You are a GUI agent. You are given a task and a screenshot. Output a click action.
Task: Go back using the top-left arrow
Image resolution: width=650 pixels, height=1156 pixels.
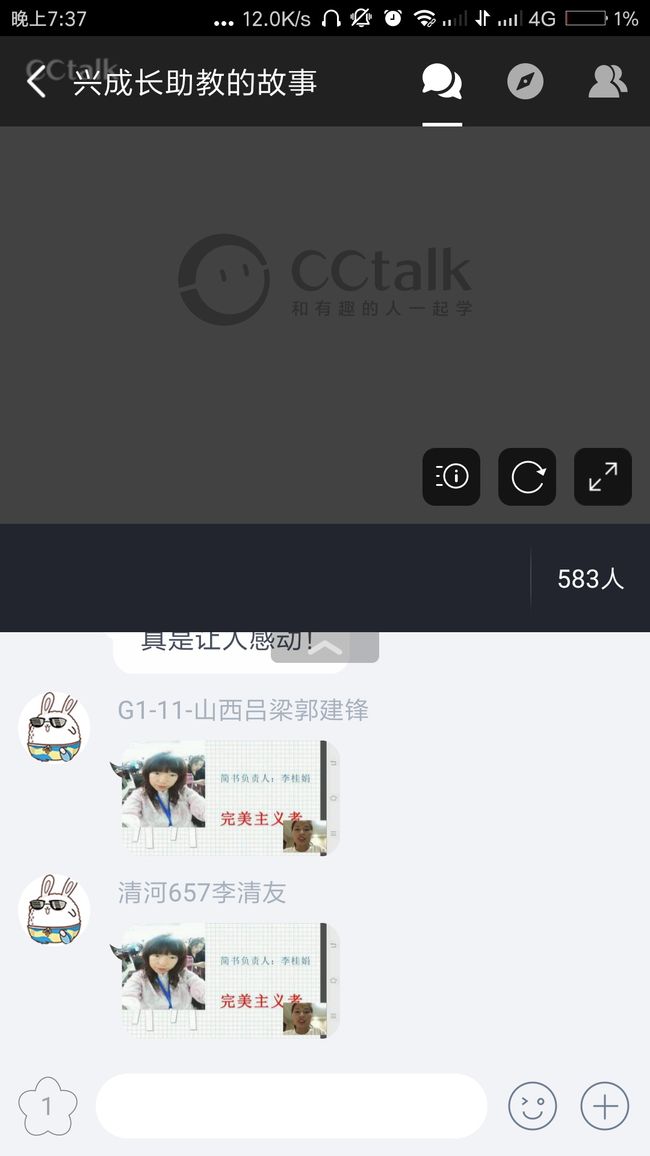tap(36, 80)
